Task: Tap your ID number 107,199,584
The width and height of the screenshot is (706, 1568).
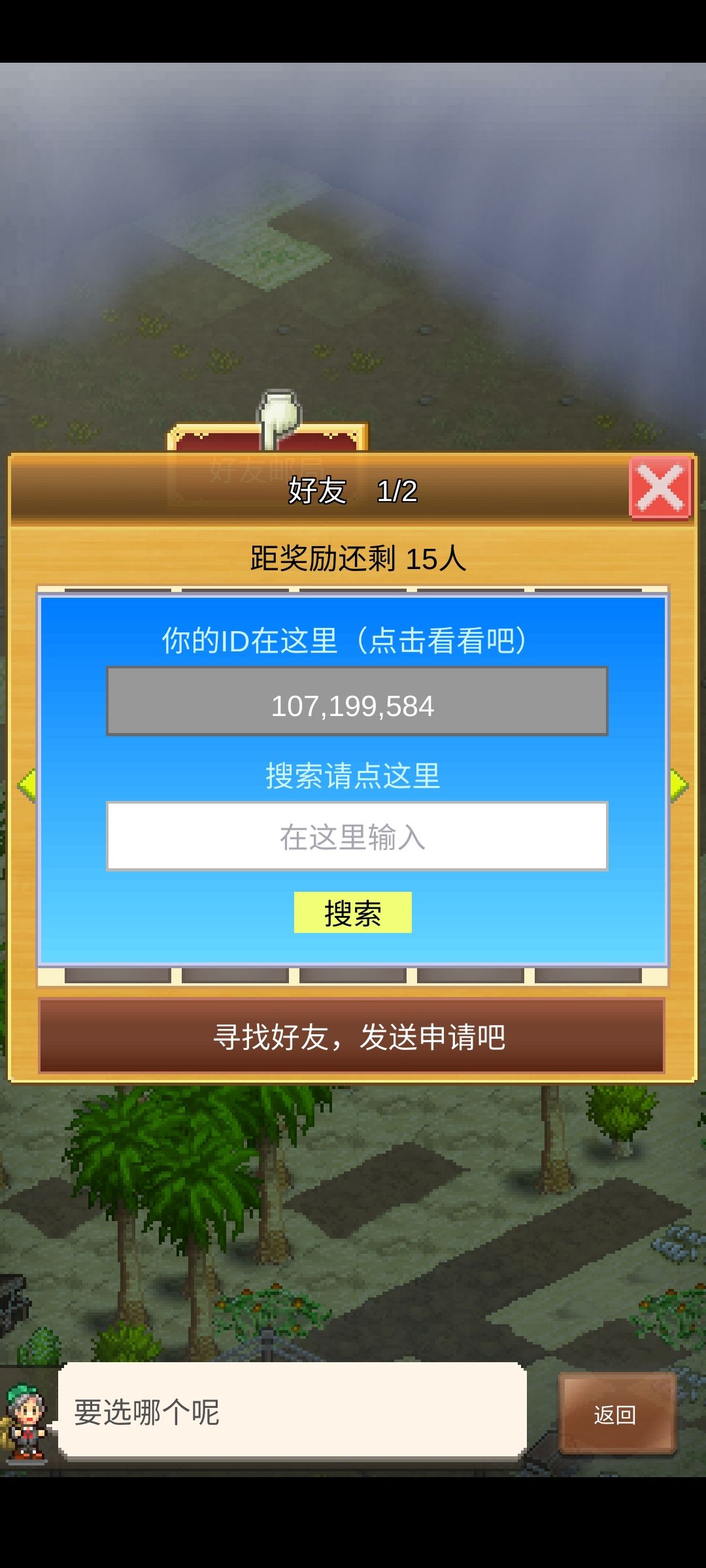Action: tap(357, 702)
